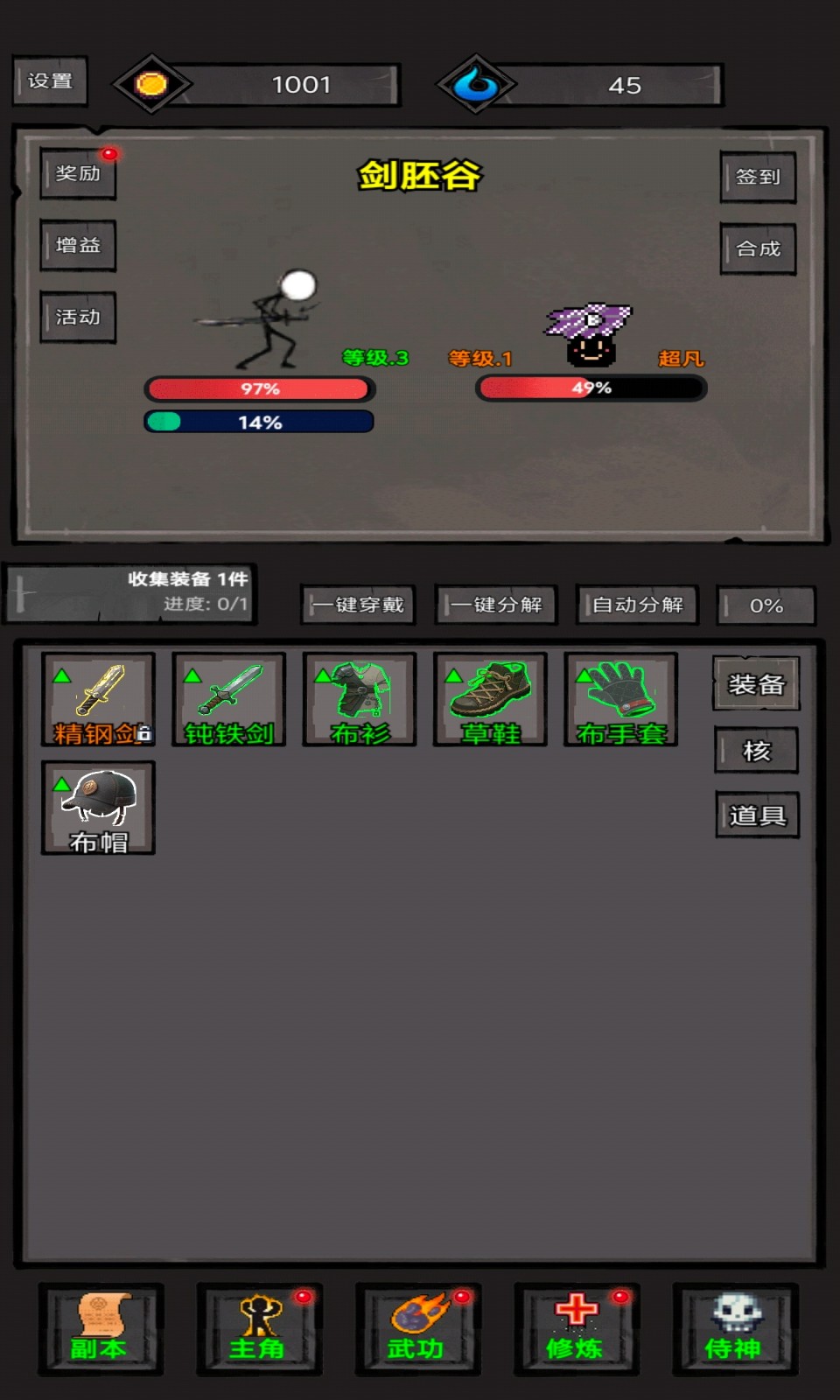Open the 增益 buffs button
The height and width of the screenshot is (1400, 840).
tap(78, 246)
